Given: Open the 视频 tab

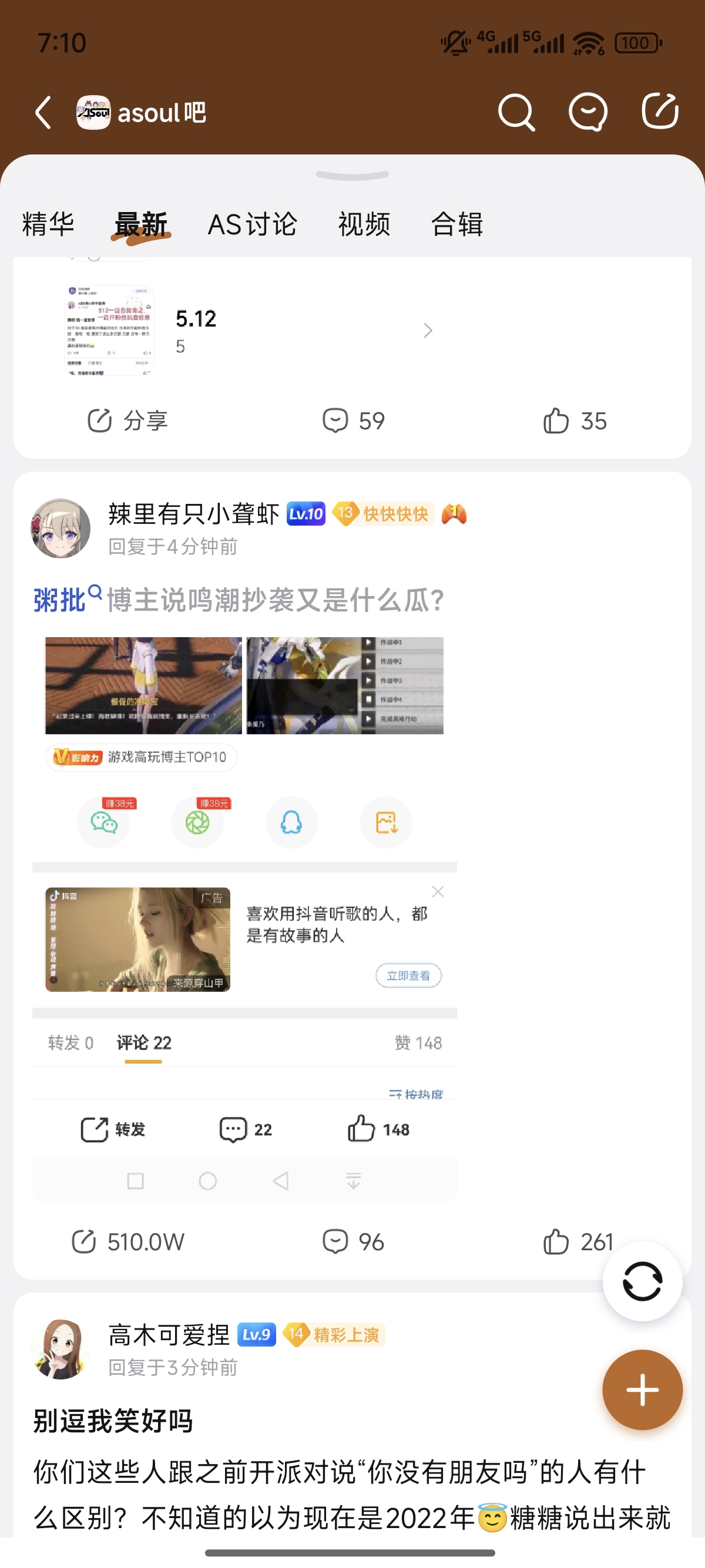Looking at the screenshot, I should (x=364, y=224).
